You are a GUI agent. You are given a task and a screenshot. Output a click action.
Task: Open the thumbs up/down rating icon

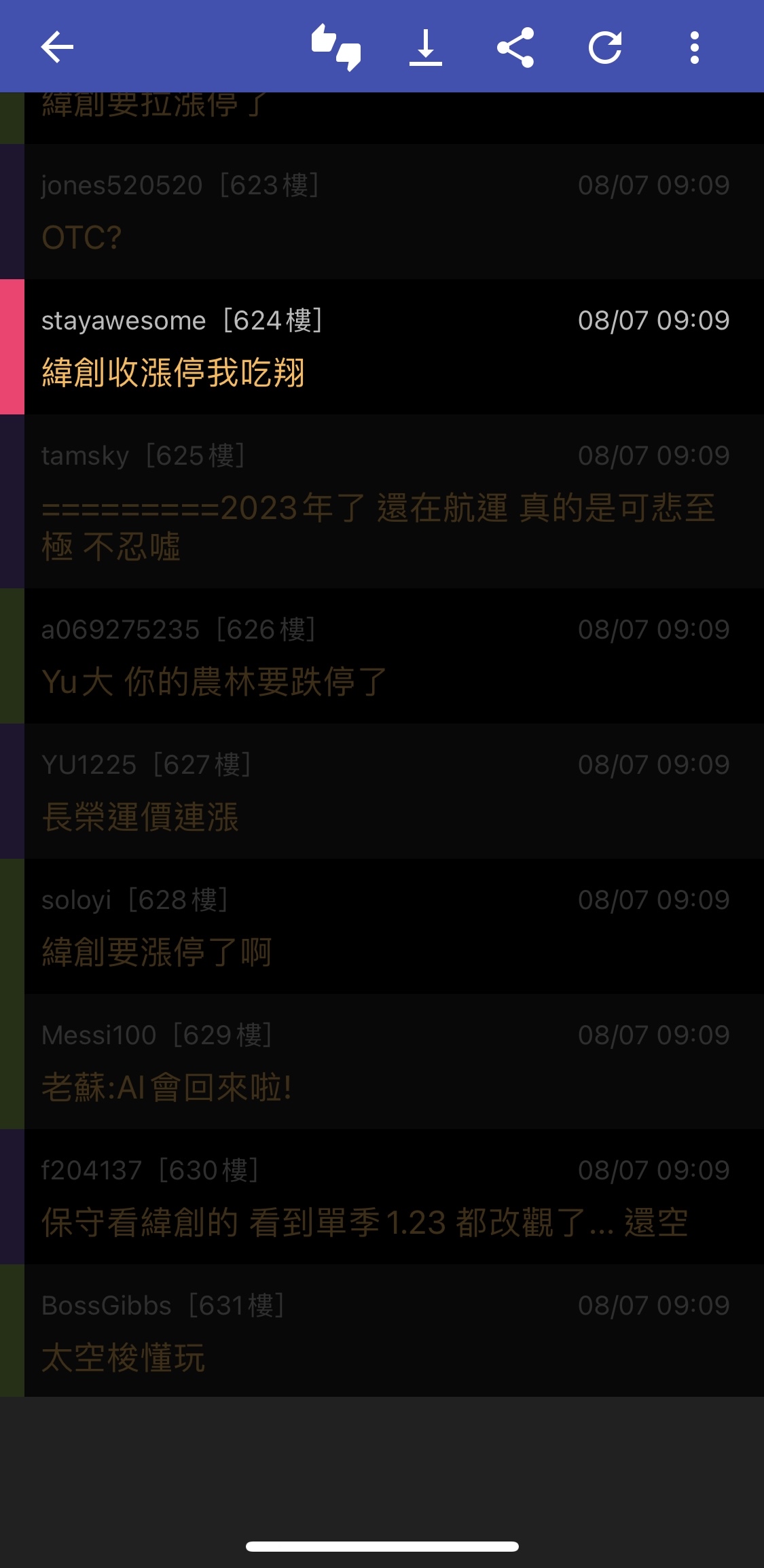336,48
